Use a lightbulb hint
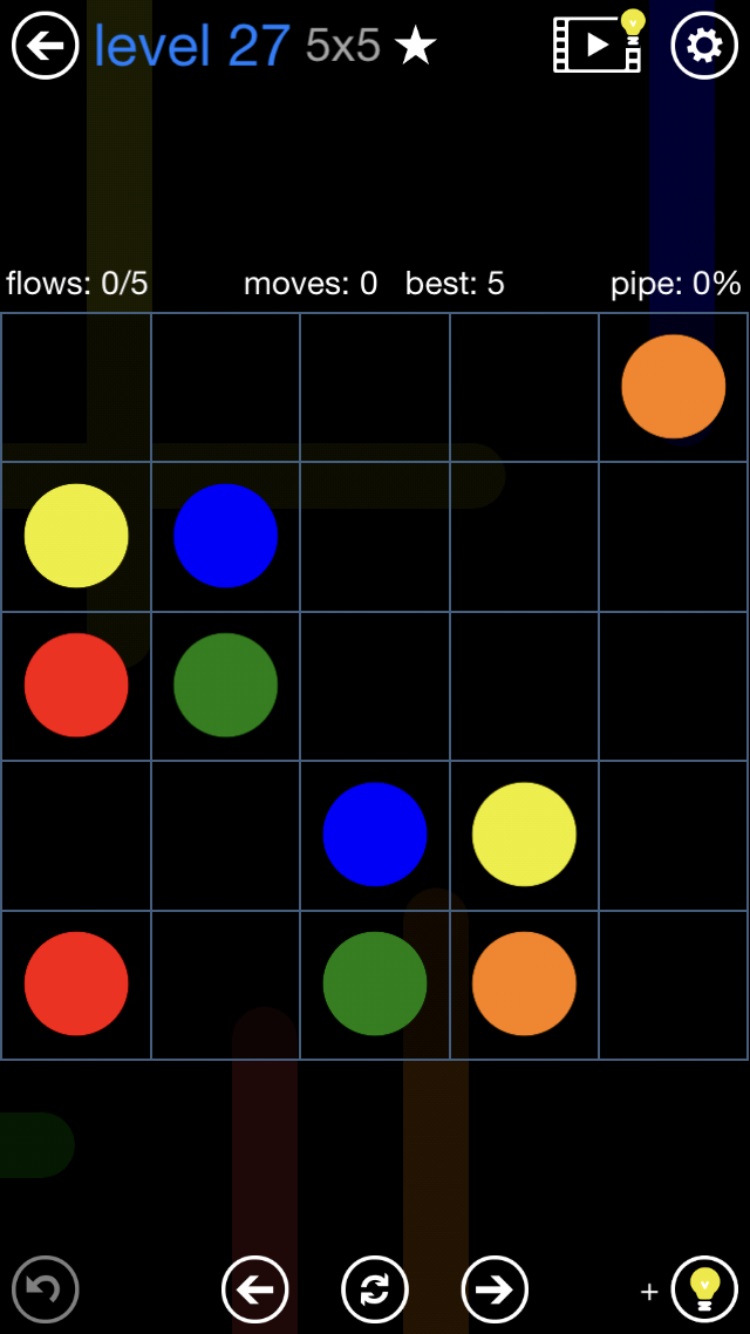Viewport: 750px width, 1334px height. click(704, 1289)
